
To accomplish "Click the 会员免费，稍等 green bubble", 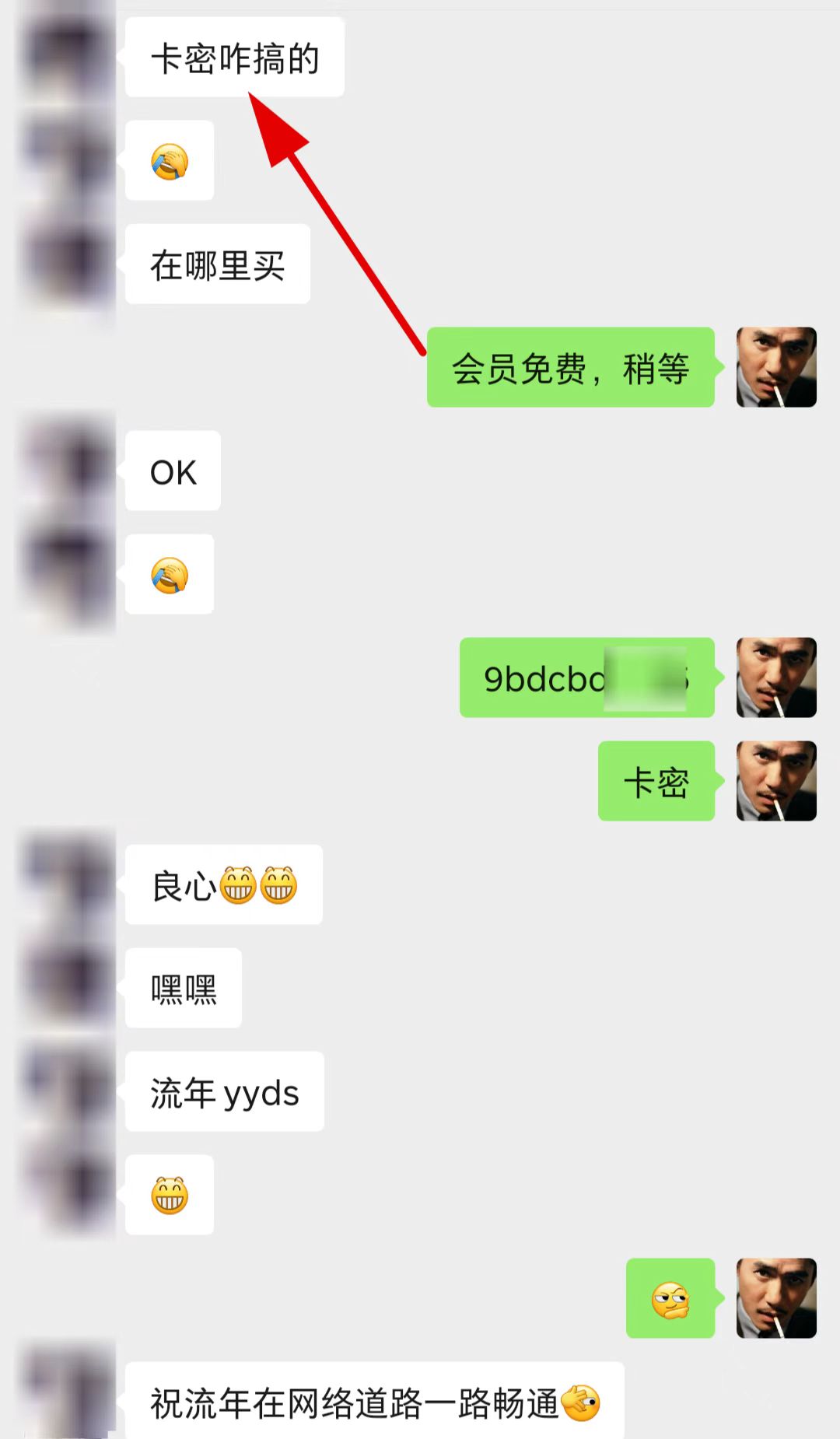I will [x=571, y=369].
